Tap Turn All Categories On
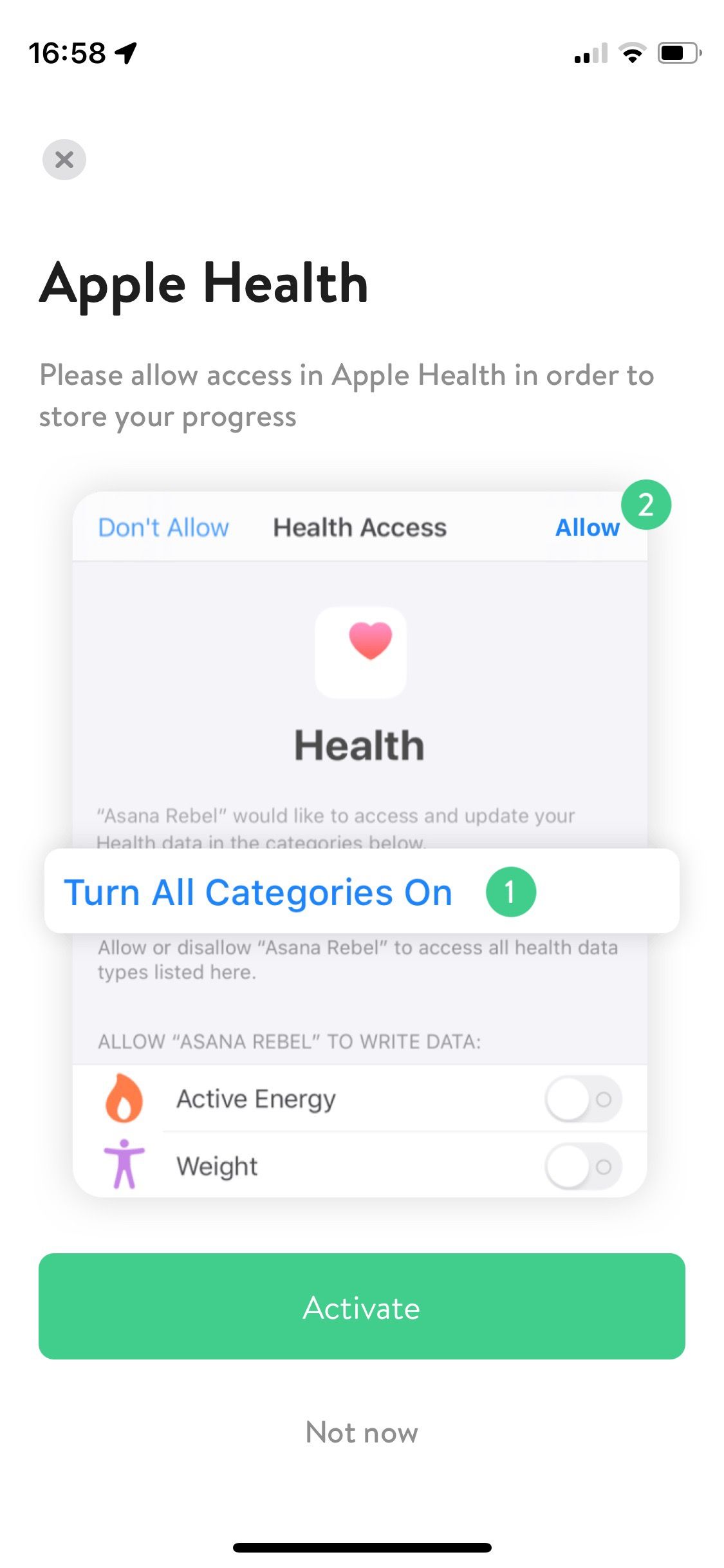 [x=259, y=892]
